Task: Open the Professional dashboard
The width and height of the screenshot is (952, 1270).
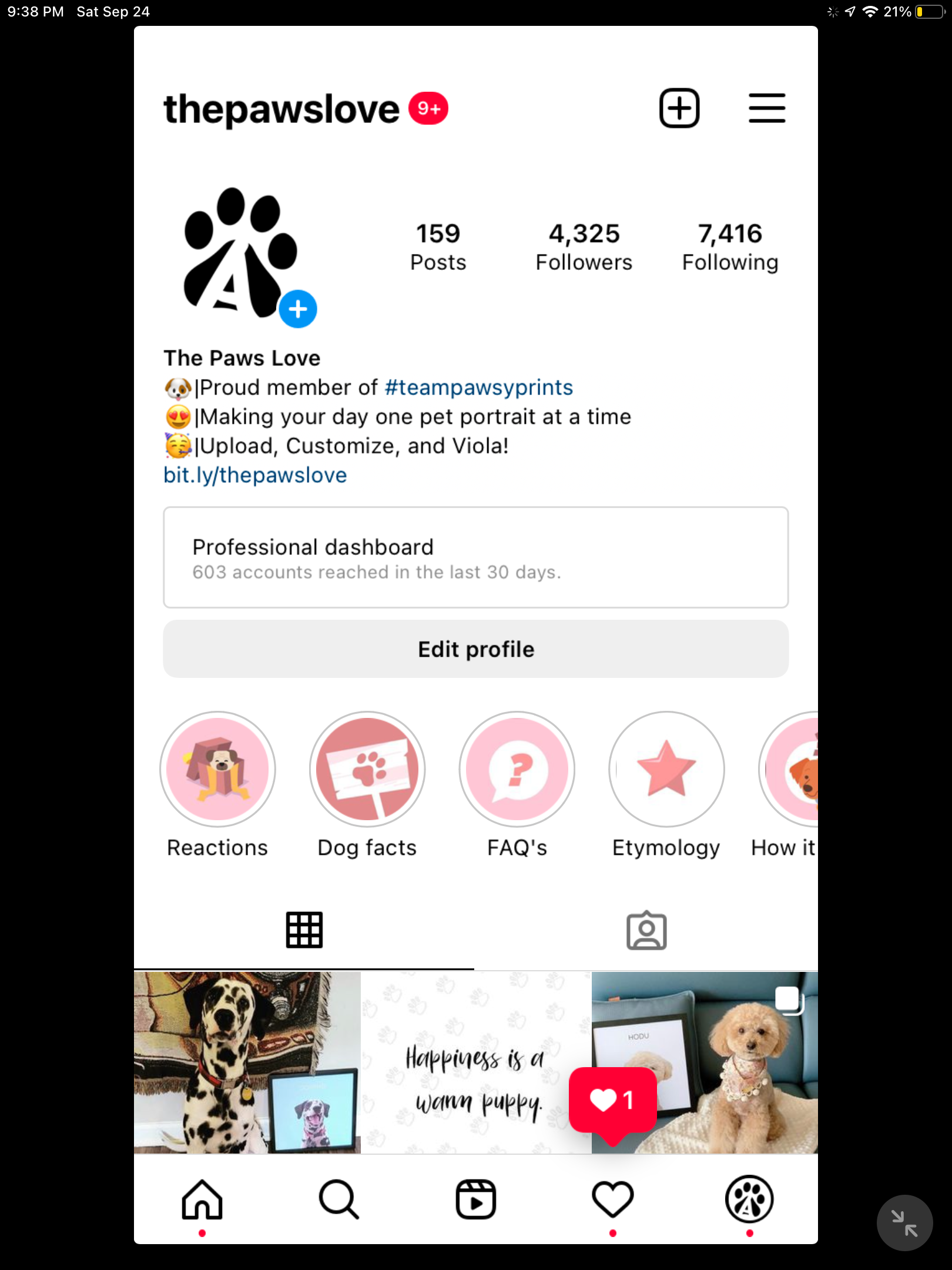Action: pos(475,557)
